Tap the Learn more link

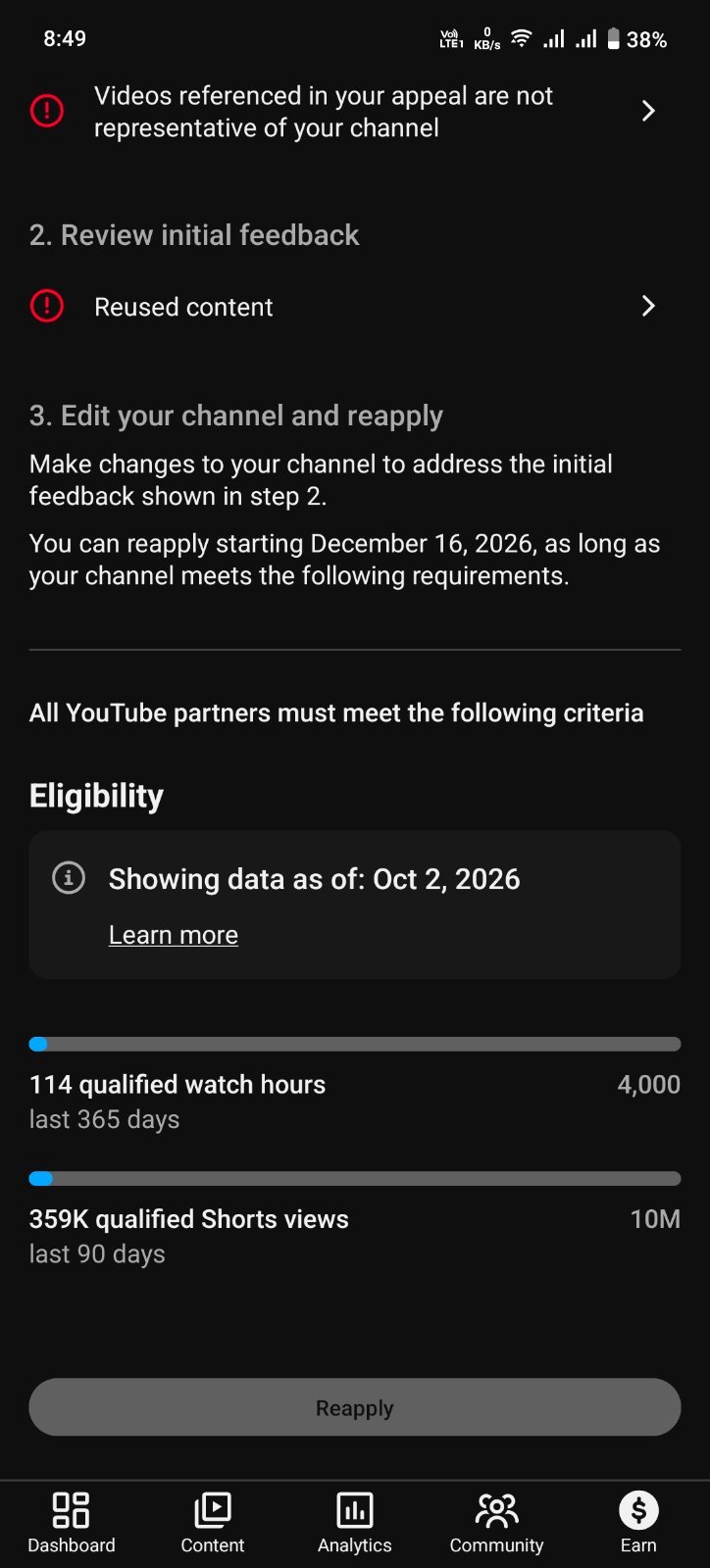point(174,935)
